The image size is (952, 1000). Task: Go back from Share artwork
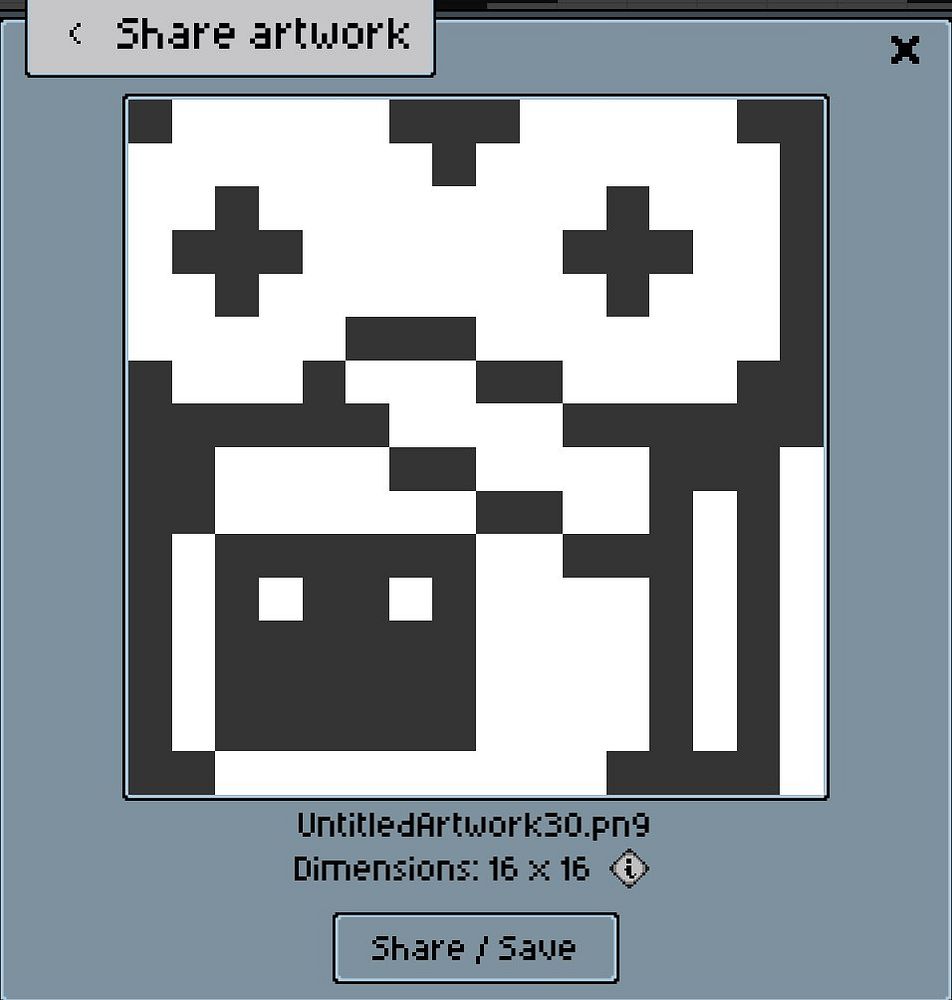75,35
